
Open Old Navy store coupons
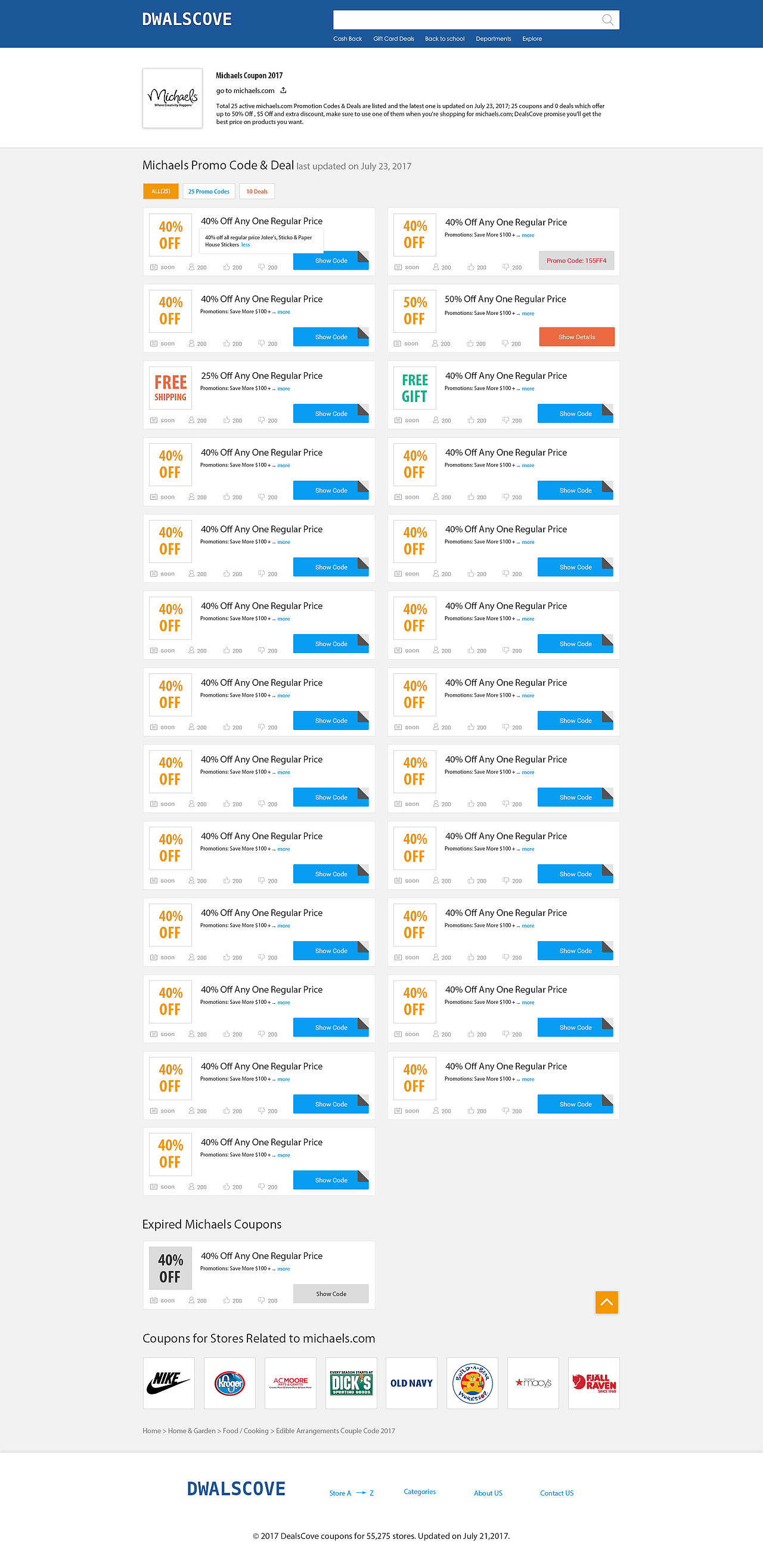(x=411, y=1383)
